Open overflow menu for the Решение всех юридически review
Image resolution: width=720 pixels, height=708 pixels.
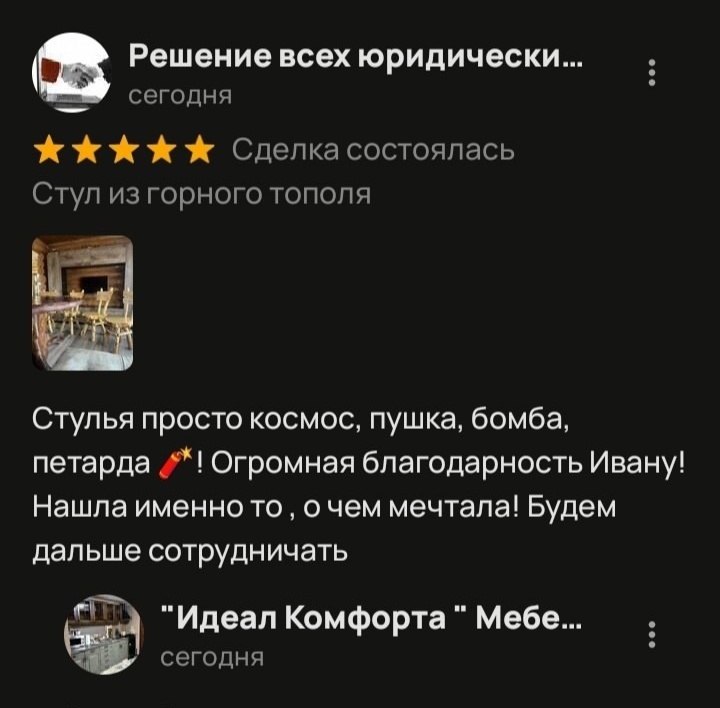coord(652,74)
